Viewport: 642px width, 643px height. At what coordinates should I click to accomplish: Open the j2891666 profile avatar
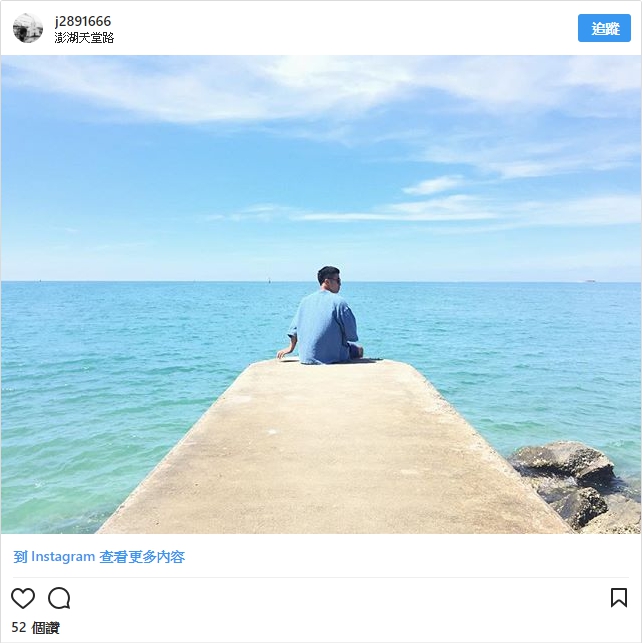(x=28, y=28)
